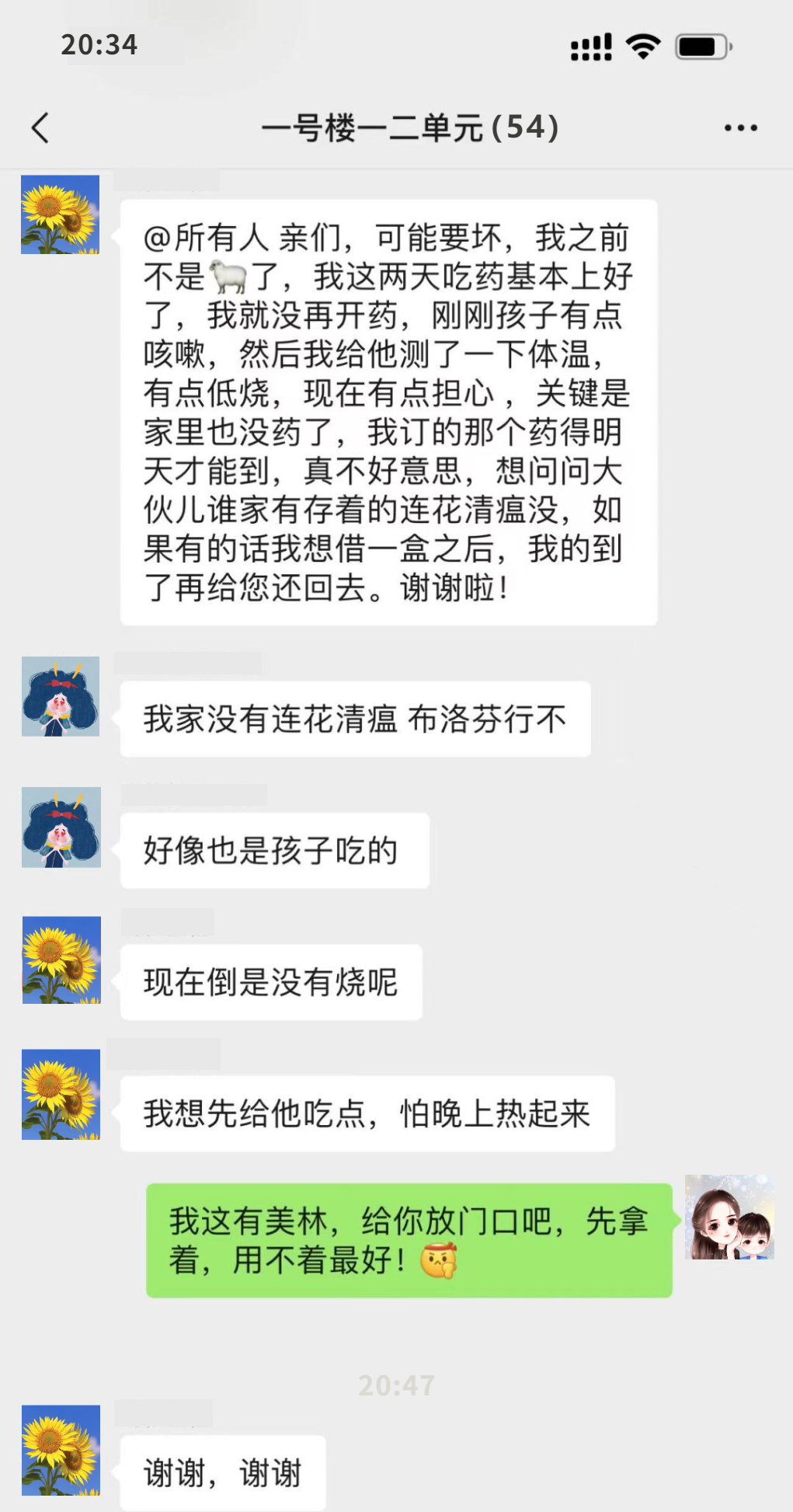Open my own avatar beside the green message

point(729,1217)
